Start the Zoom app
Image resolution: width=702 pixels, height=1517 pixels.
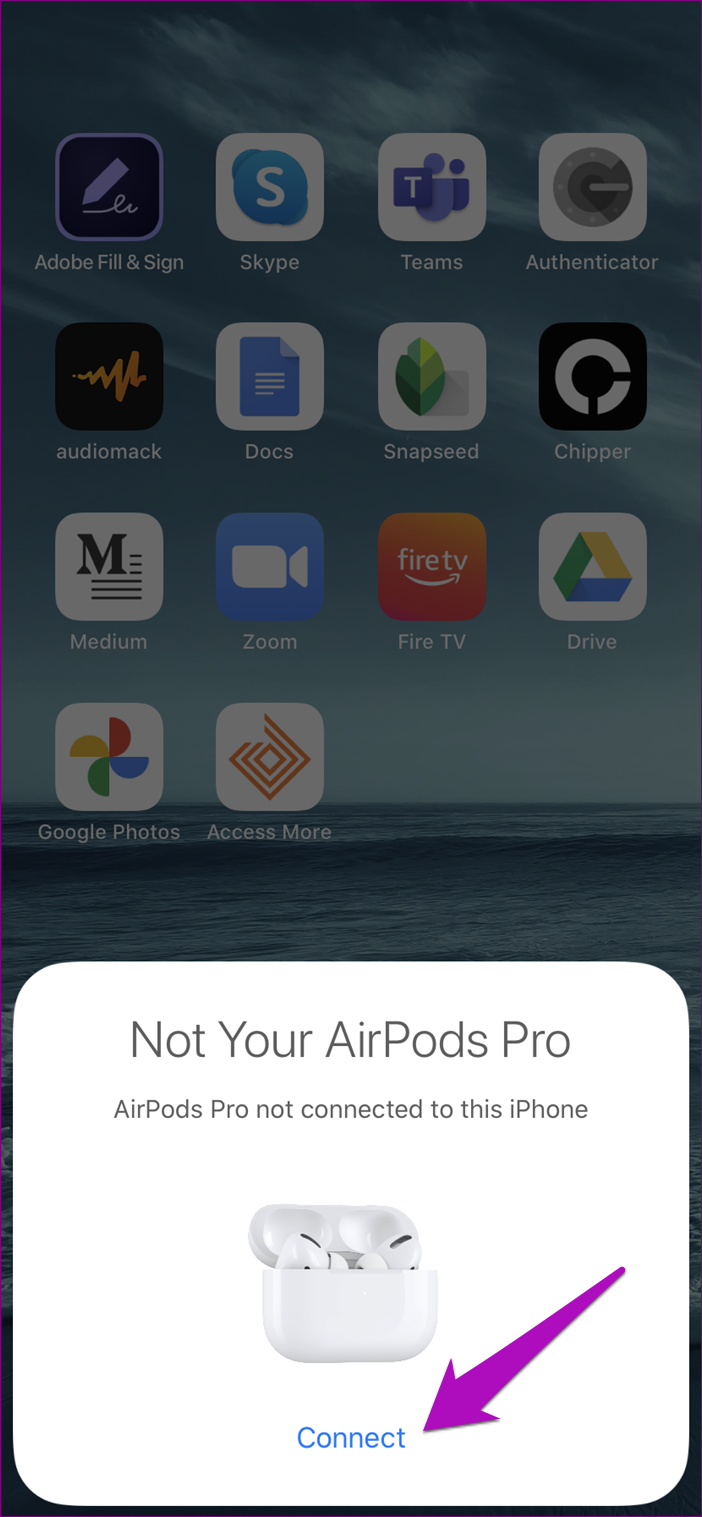(x=270, y=566)
